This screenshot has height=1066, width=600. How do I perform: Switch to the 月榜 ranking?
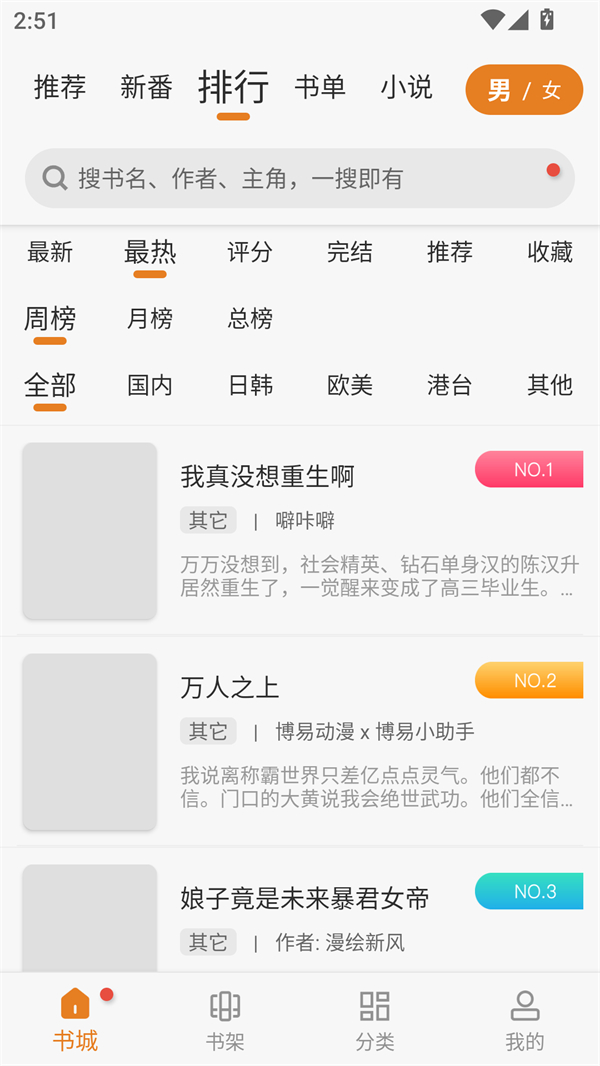click(x=150, y=319)
